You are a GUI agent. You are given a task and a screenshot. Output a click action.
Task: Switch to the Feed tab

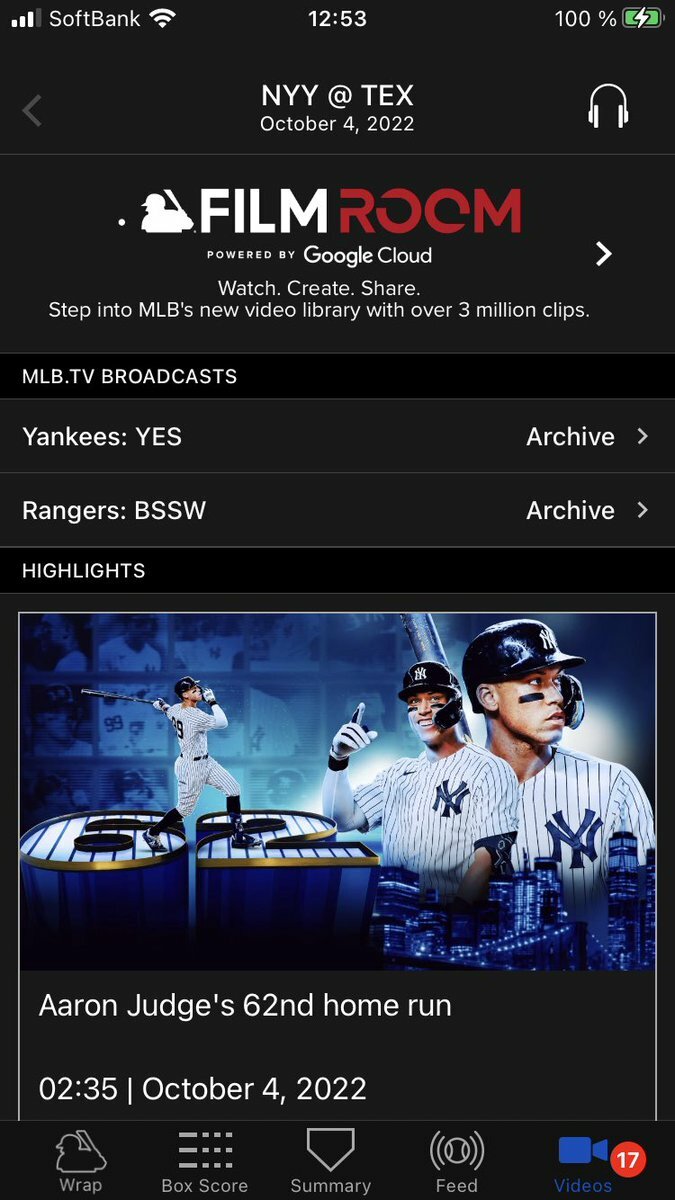pos(456,1162)
